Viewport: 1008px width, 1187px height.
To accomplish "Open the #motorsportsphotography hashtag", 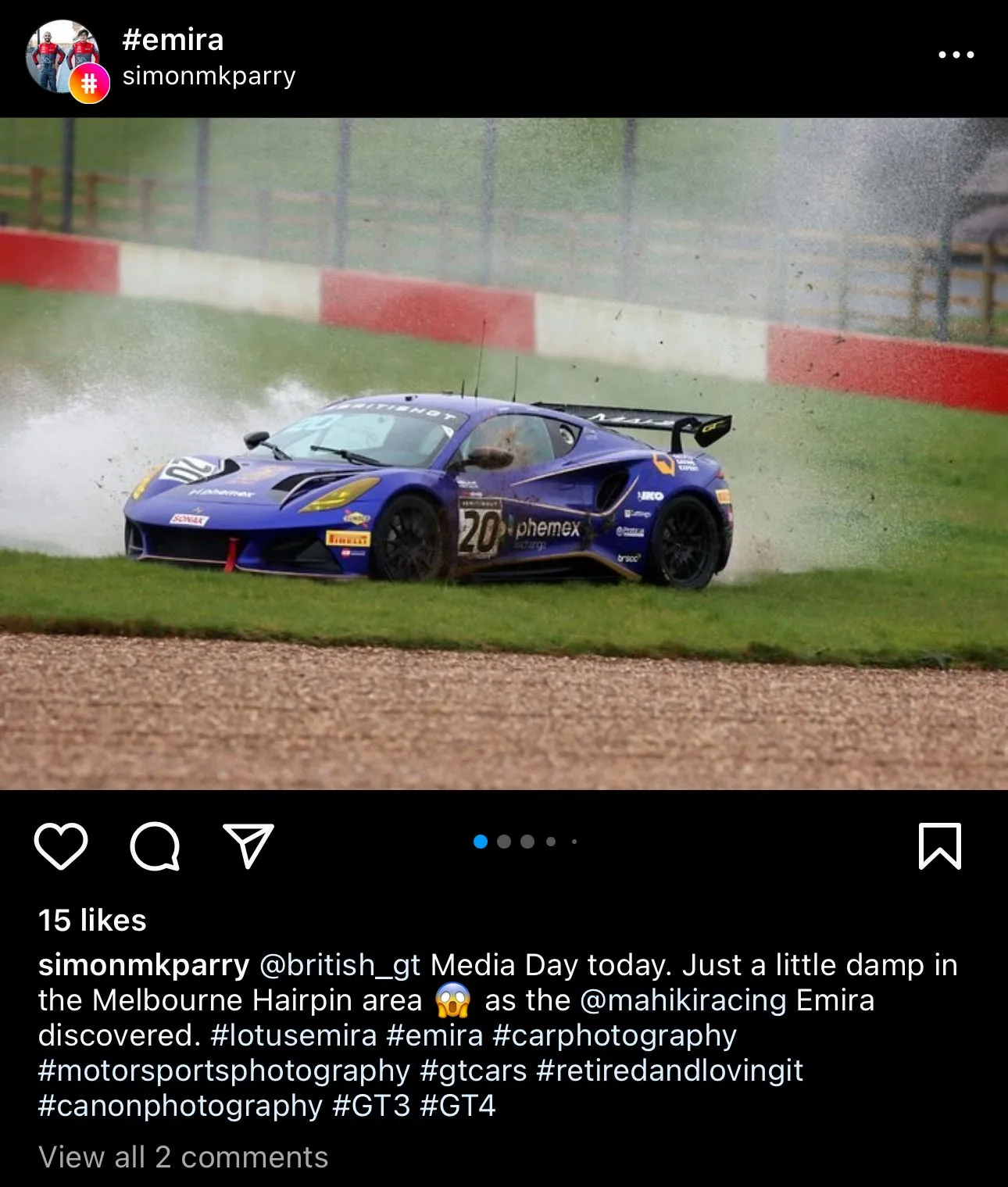I will [x=223, y=1071].
